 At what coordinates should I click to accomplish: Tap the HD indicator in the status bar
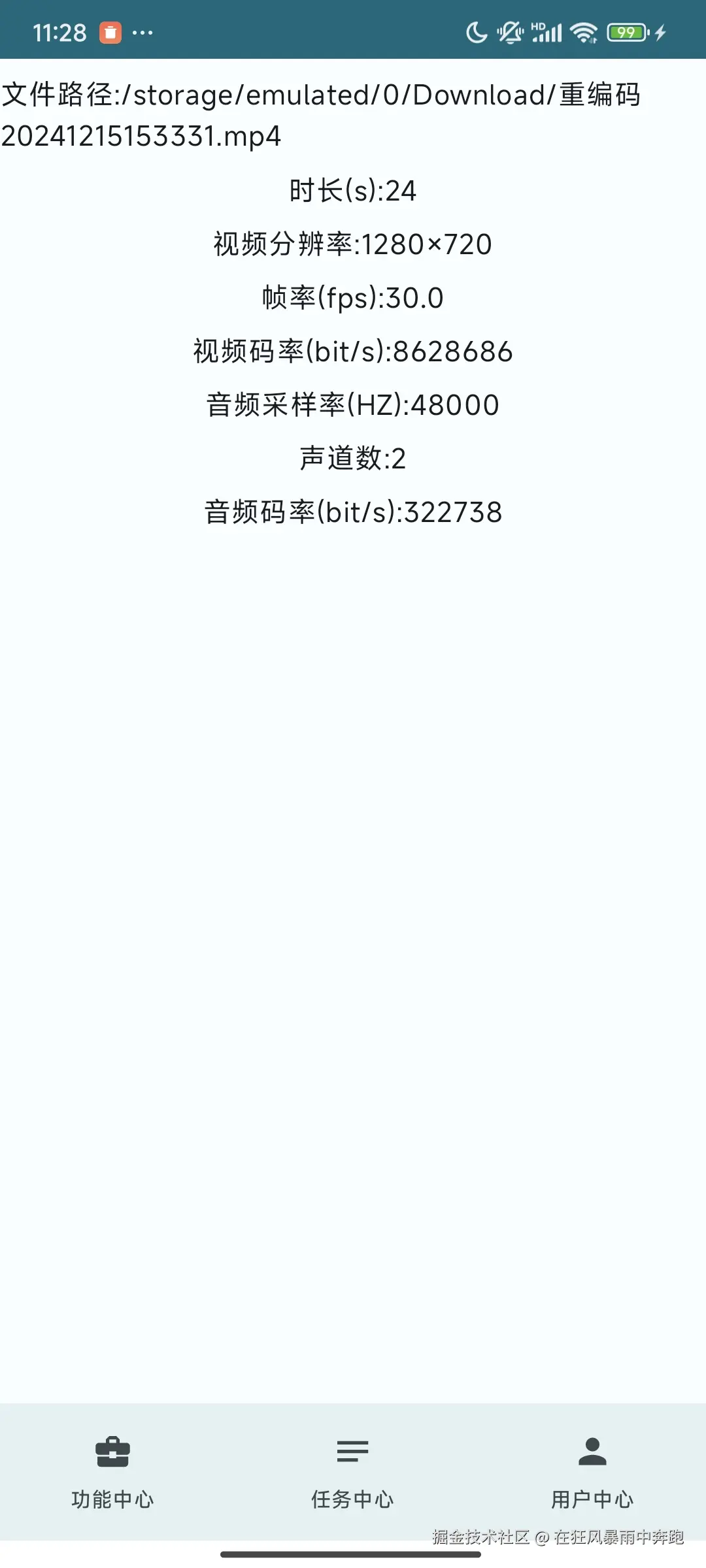click(x=539, y=24)
